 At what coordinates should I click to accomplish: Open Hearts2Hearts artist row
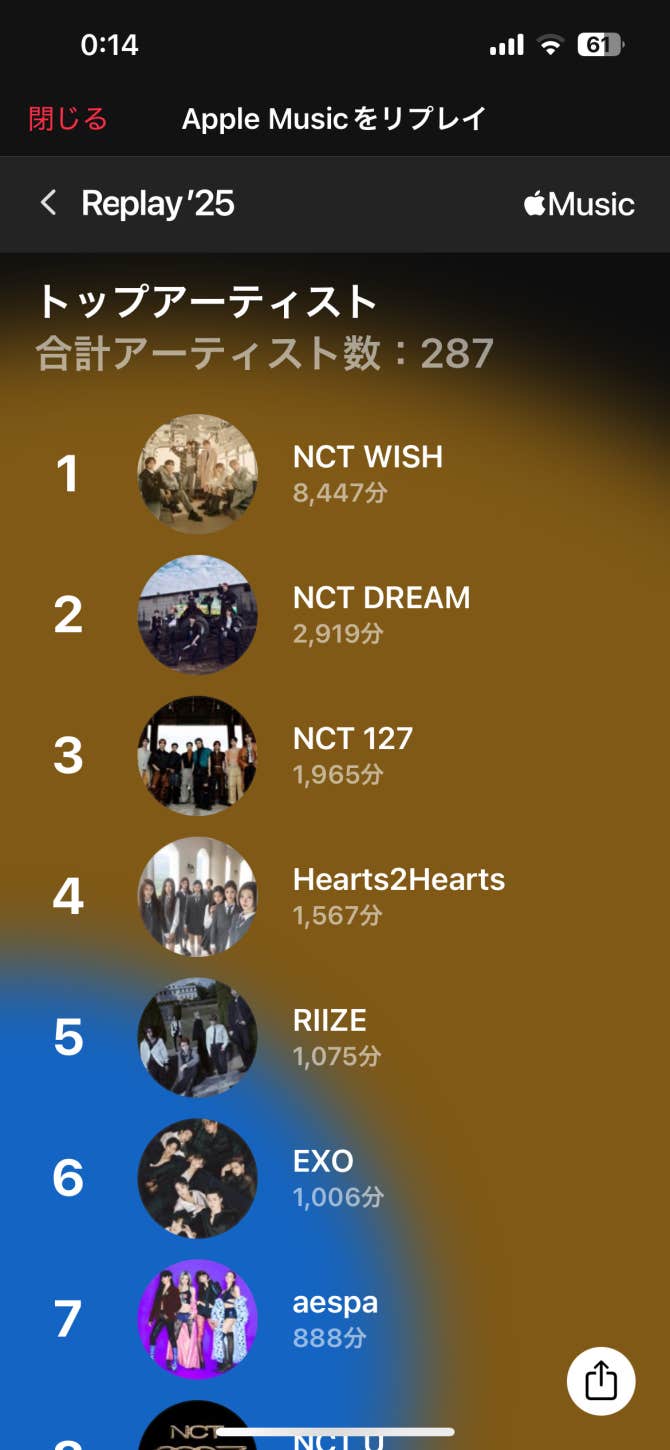(398, 896)
